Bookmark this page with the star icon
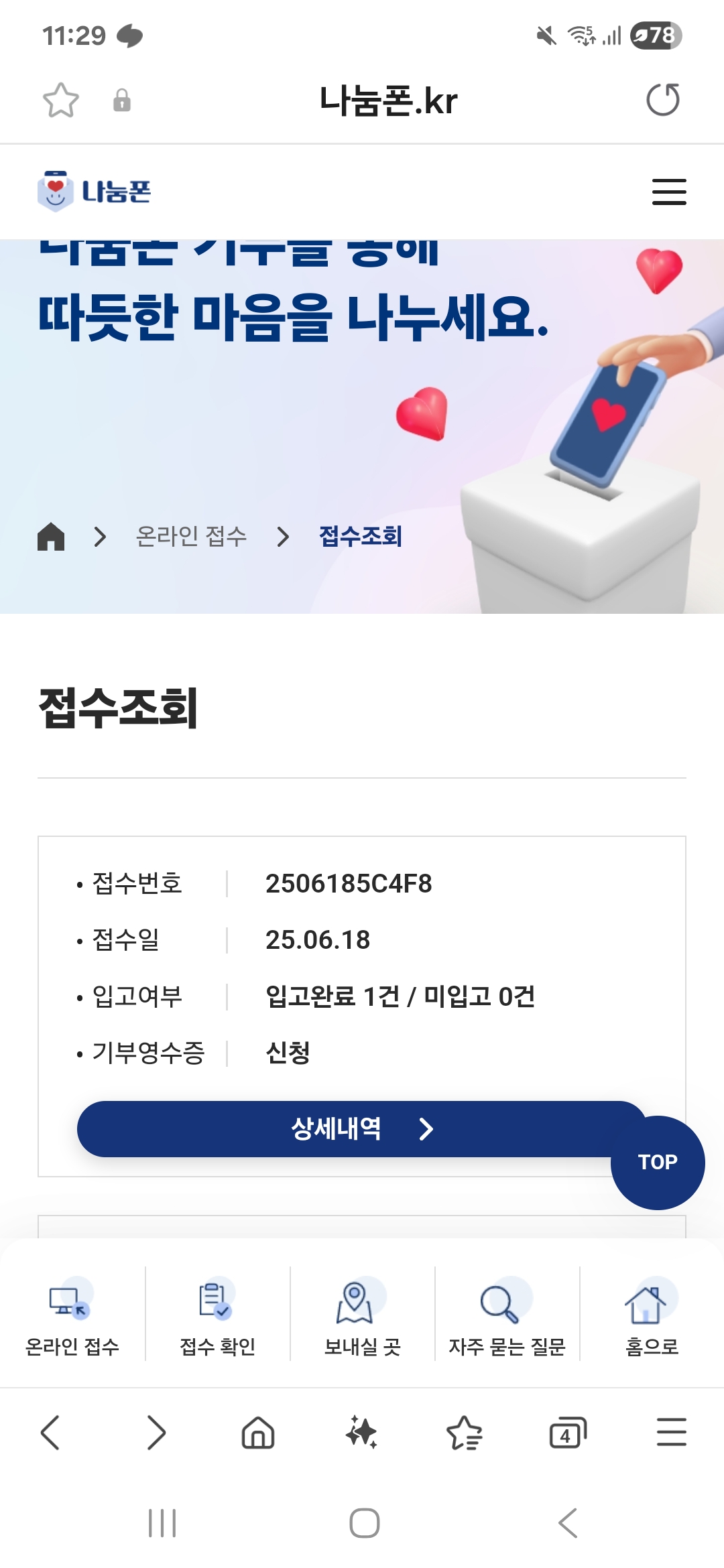Image resolution: width=724 pixels, height=1568 pixels. coord(60,101)
